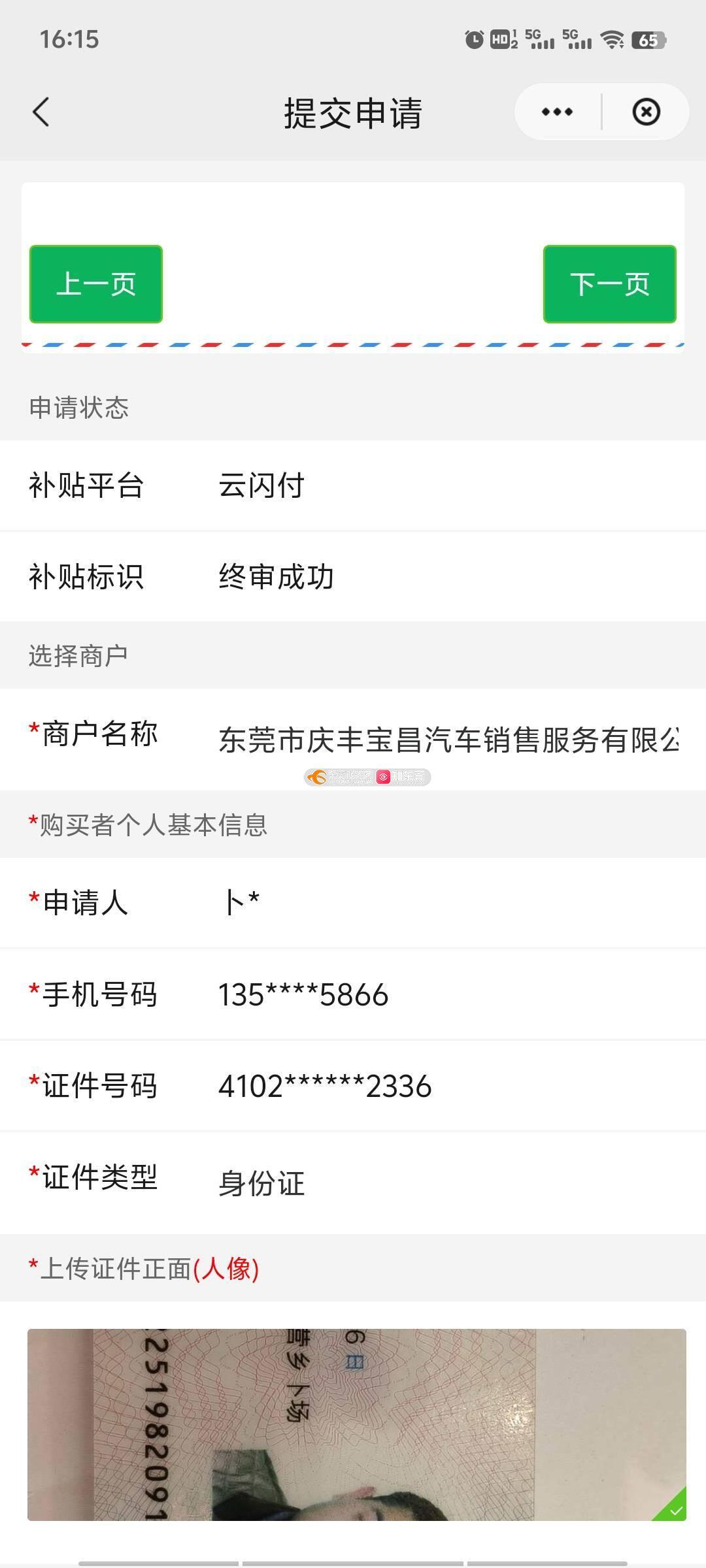Go to the next page with 下一页
Image resolution: width=706 pixels, height=1568 pixels.
610,284
